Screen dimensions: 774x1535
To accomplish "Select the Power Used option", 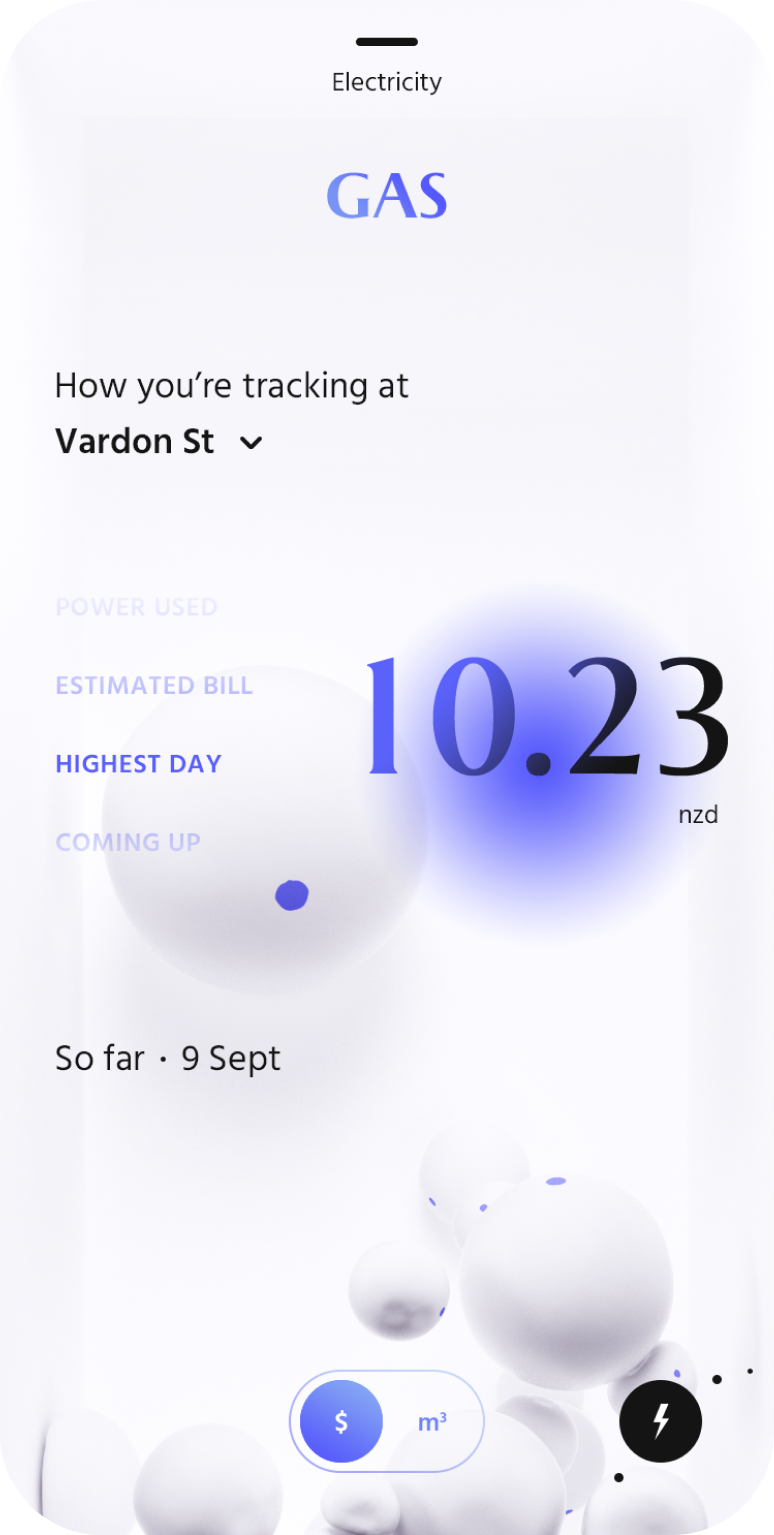I will coord(136,607).
